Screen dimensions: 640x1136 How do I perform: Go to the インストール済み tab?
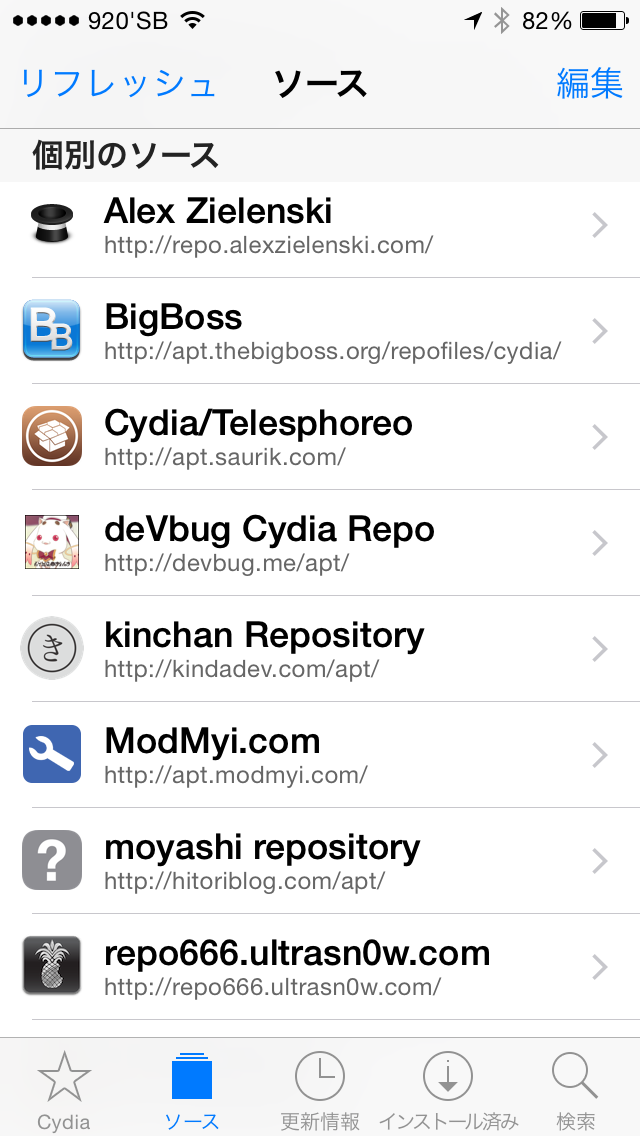(x=448, y=1089)
